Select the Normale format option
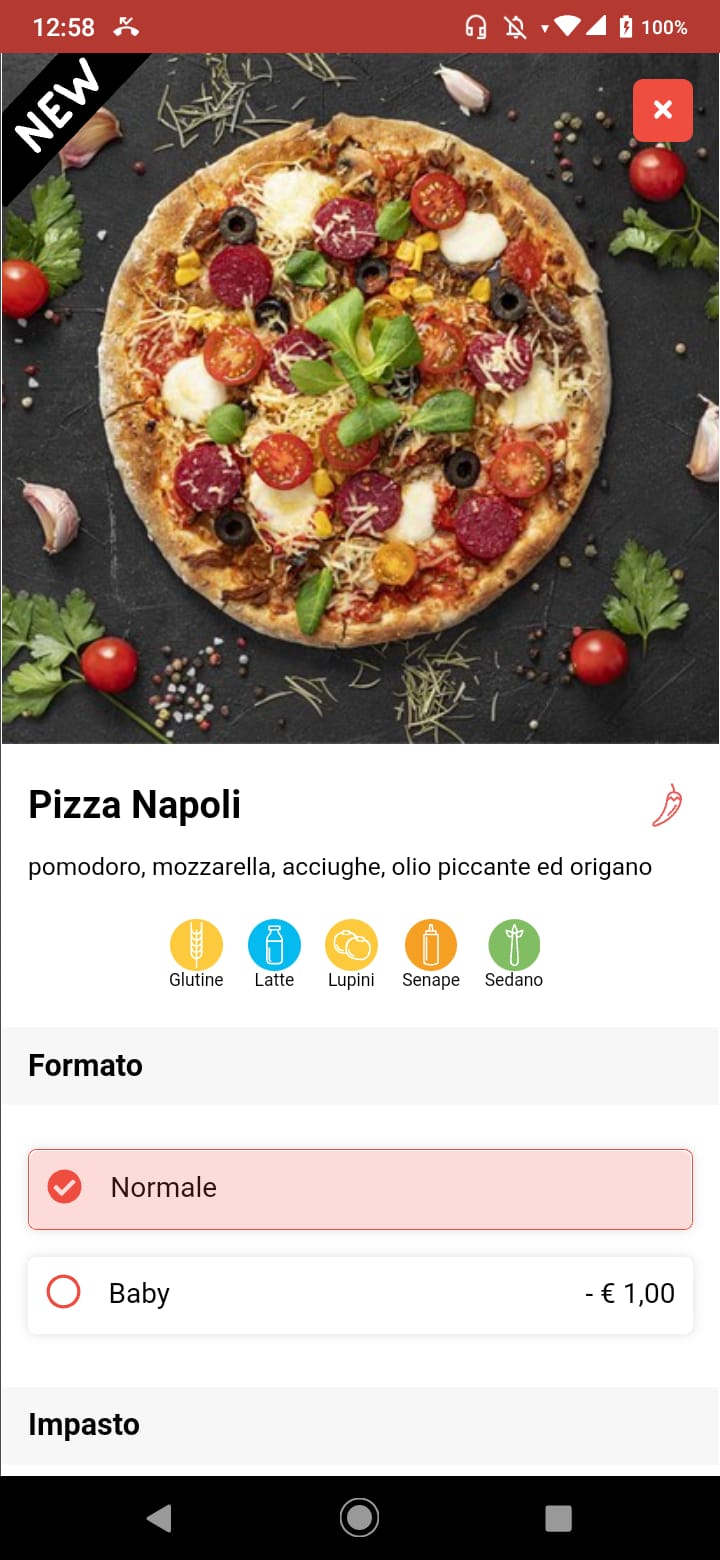 click(x=360, y=1188)
